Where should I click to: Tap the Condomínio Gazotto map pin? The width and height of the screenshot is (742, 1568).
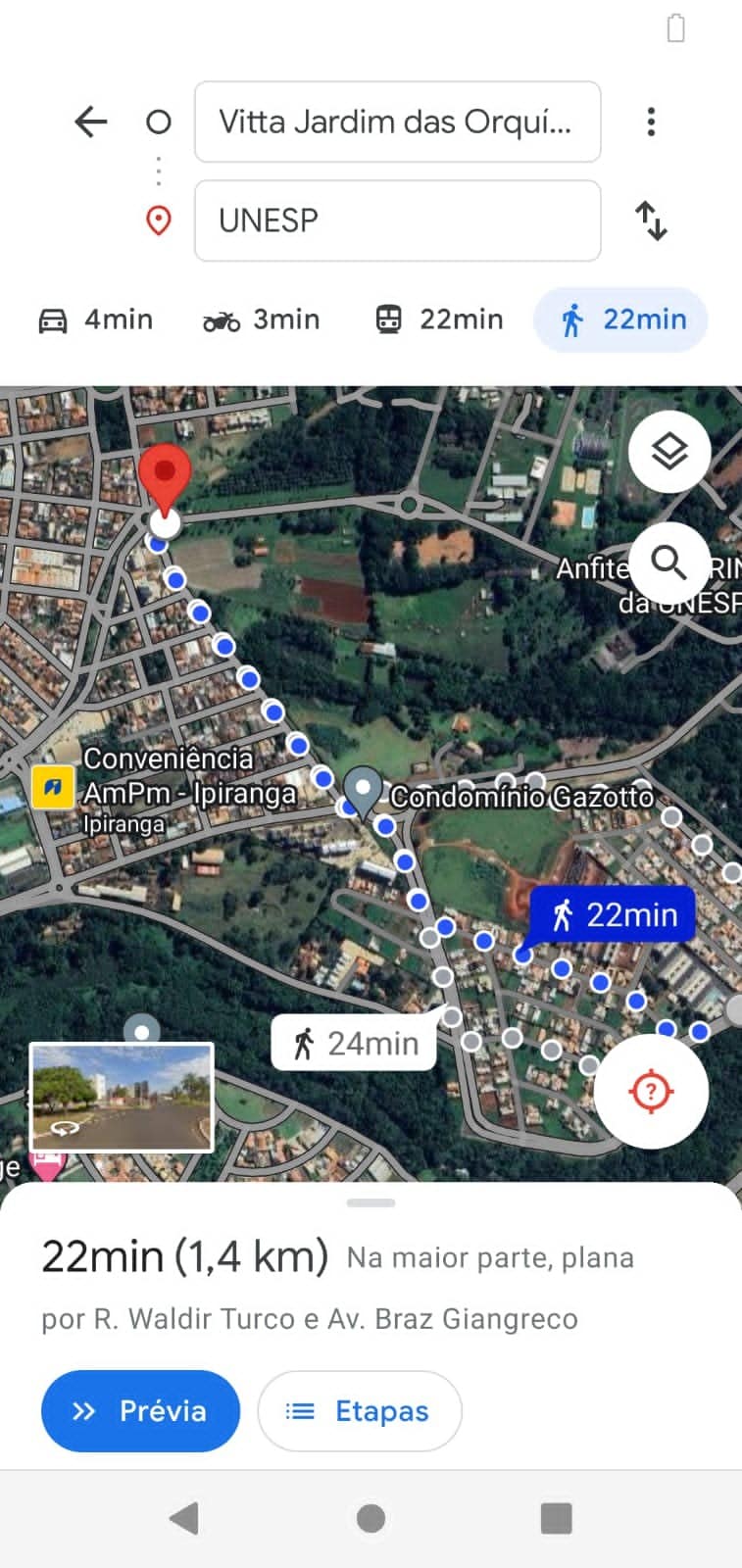363,790
